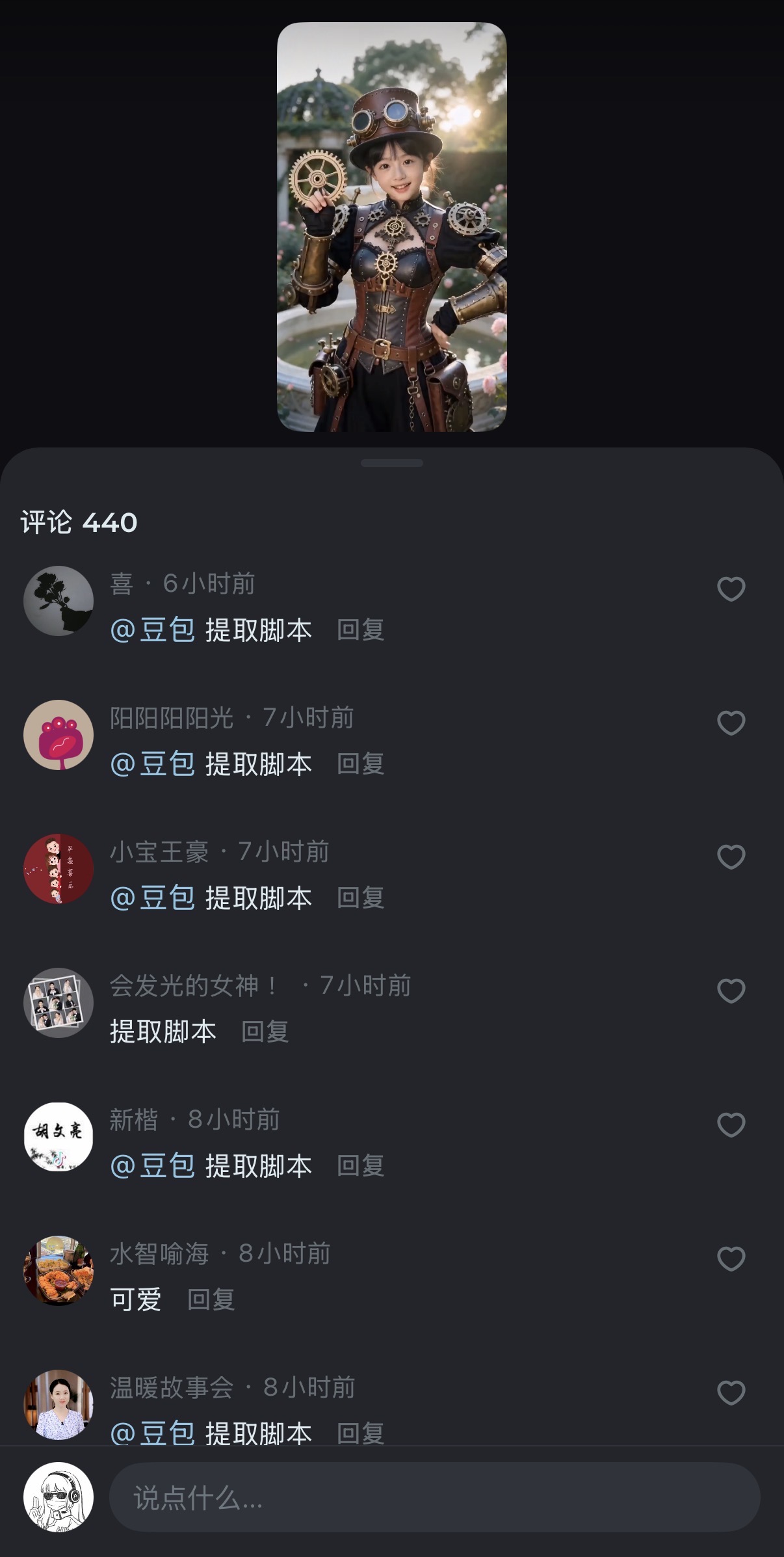Open 新楷's avatar
Image resolution: width=784 pixels, height=1557 pixels.
pos(59,1137)
